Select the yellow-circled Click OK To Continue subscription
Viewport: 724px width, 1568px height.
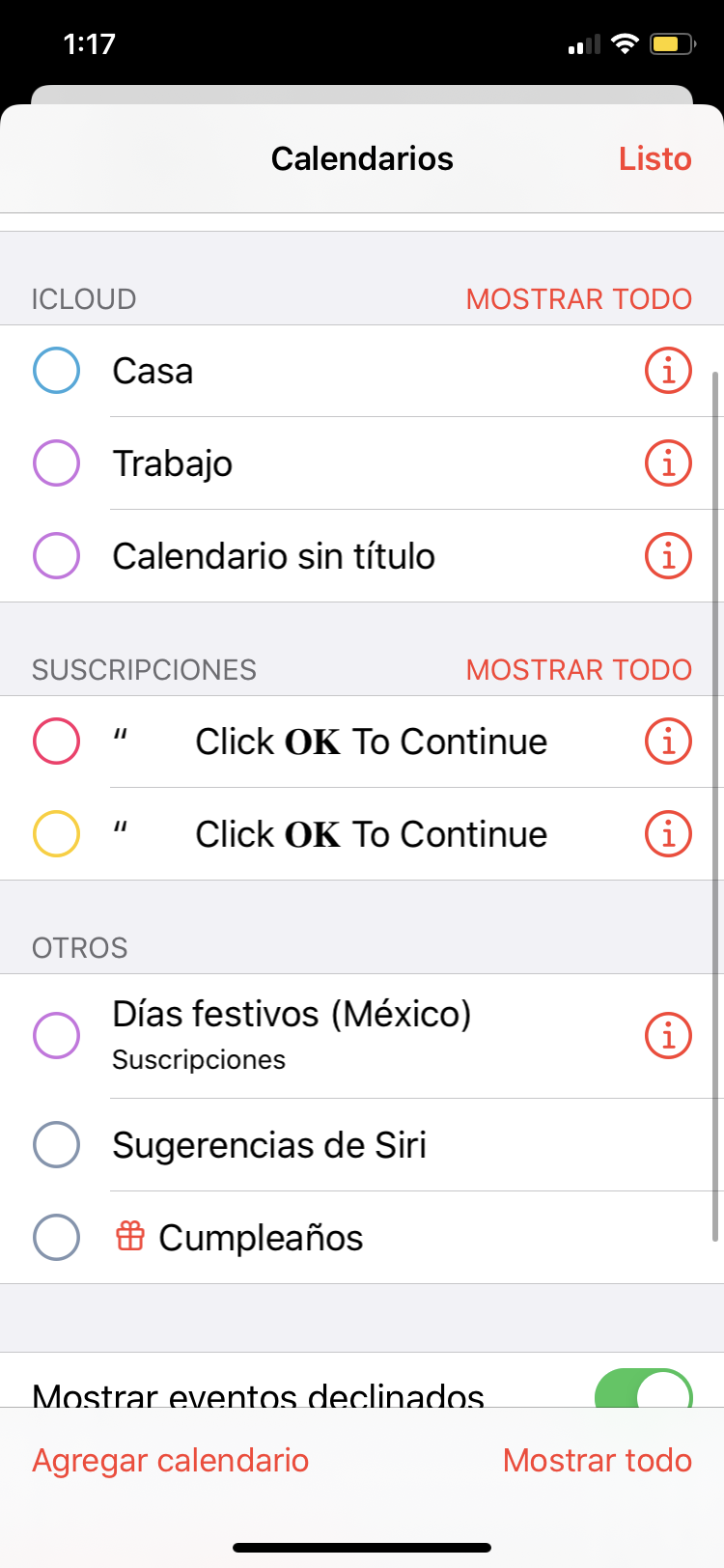(57, 834)
